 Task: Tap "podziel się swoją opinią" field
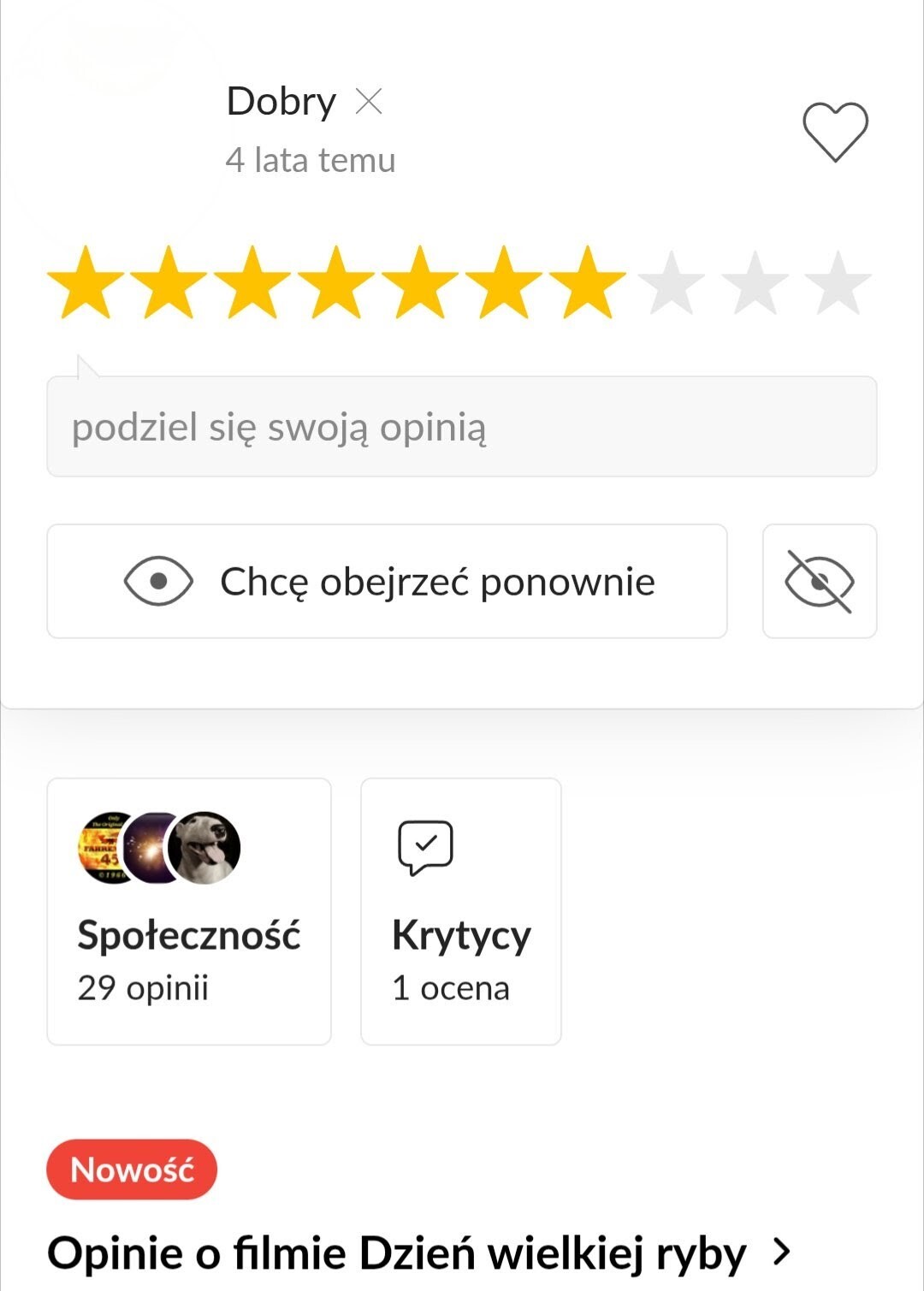tap(461, 427)
